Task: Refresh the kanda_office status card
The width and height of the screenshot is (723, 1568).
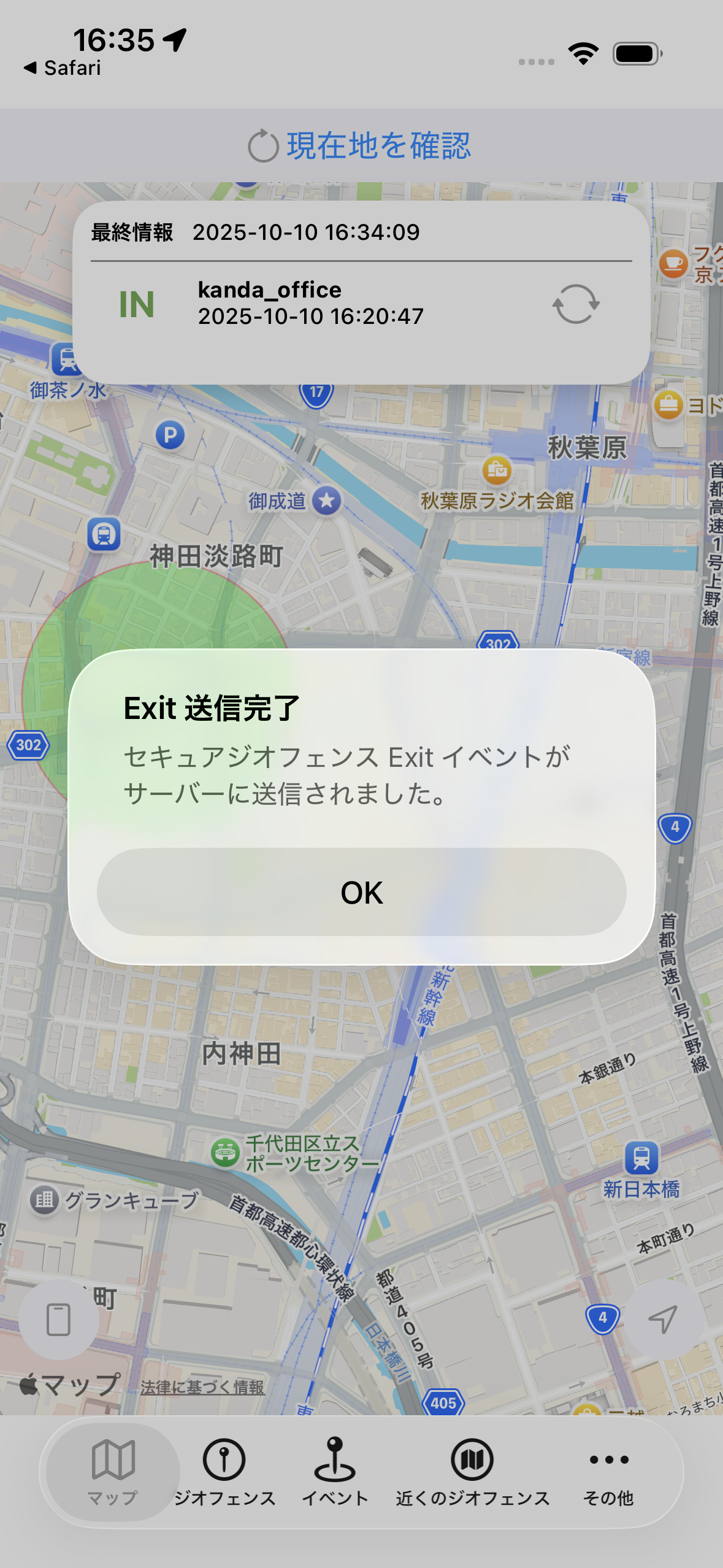Action: [x=575, y=304]
